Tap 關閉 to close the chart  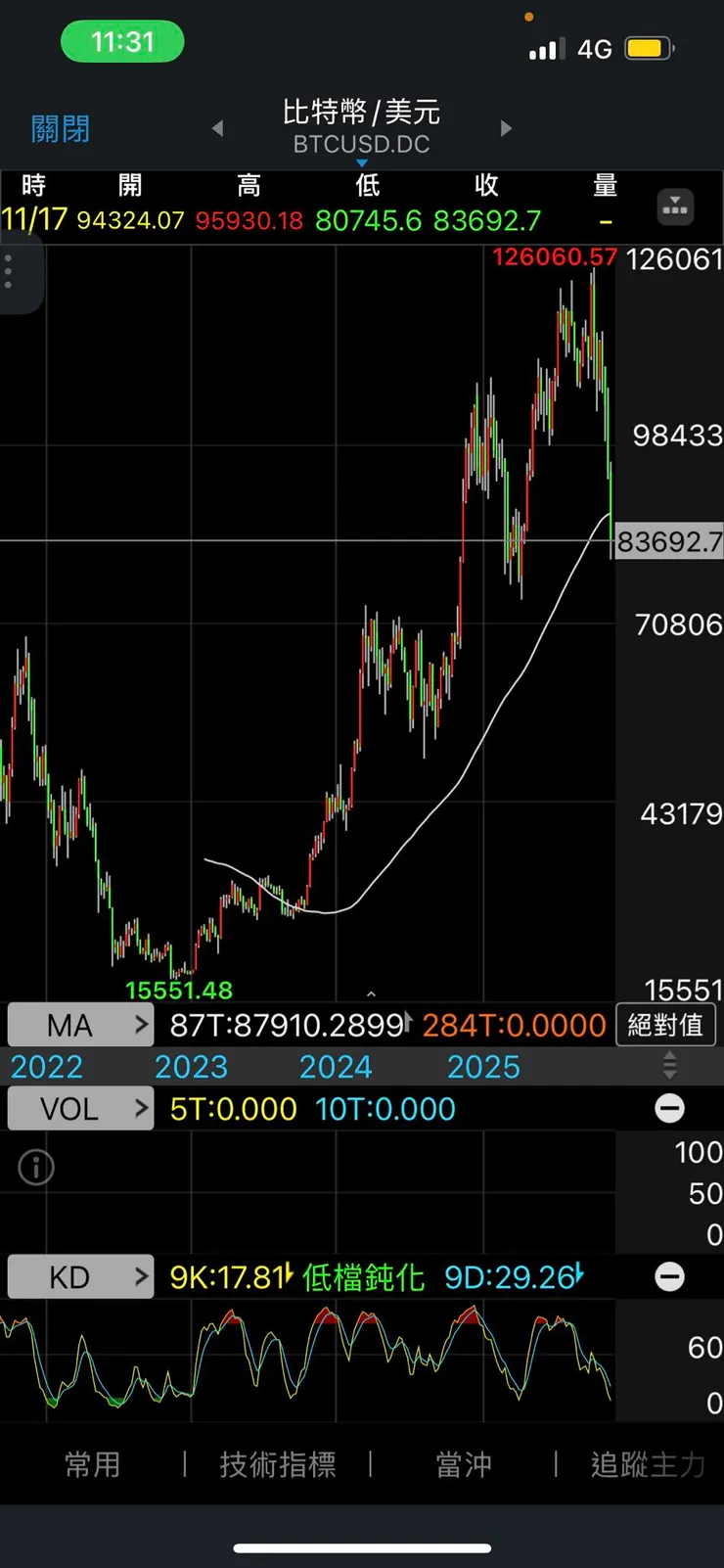click(x=61, y=128)
